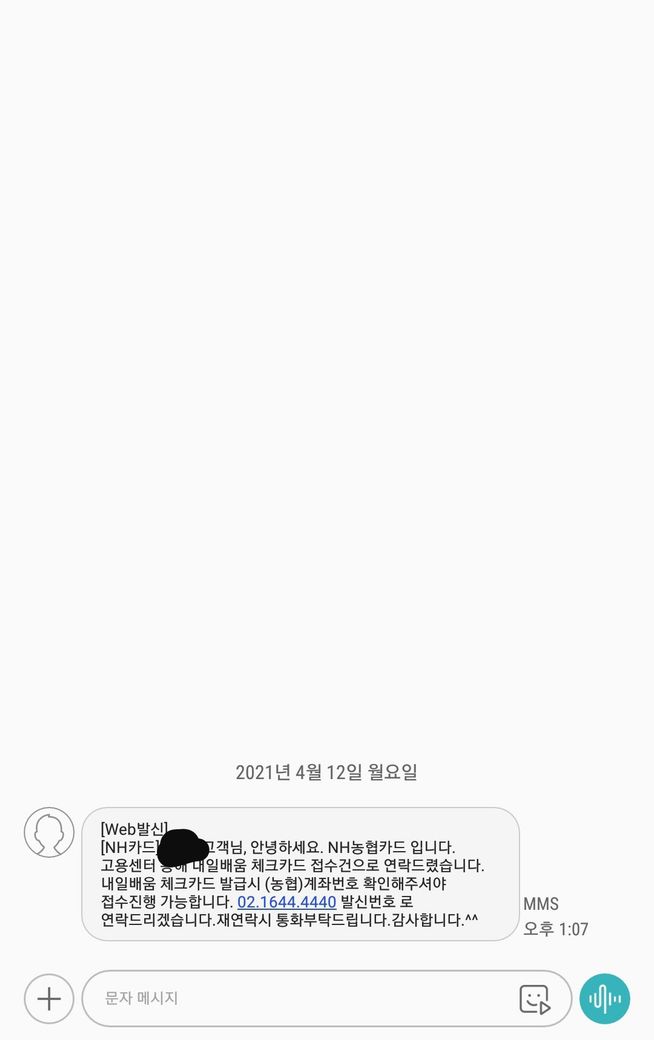Call the linked number 02.1644.4440
This screenshot has width=654, height=1040.
(286, 902)
